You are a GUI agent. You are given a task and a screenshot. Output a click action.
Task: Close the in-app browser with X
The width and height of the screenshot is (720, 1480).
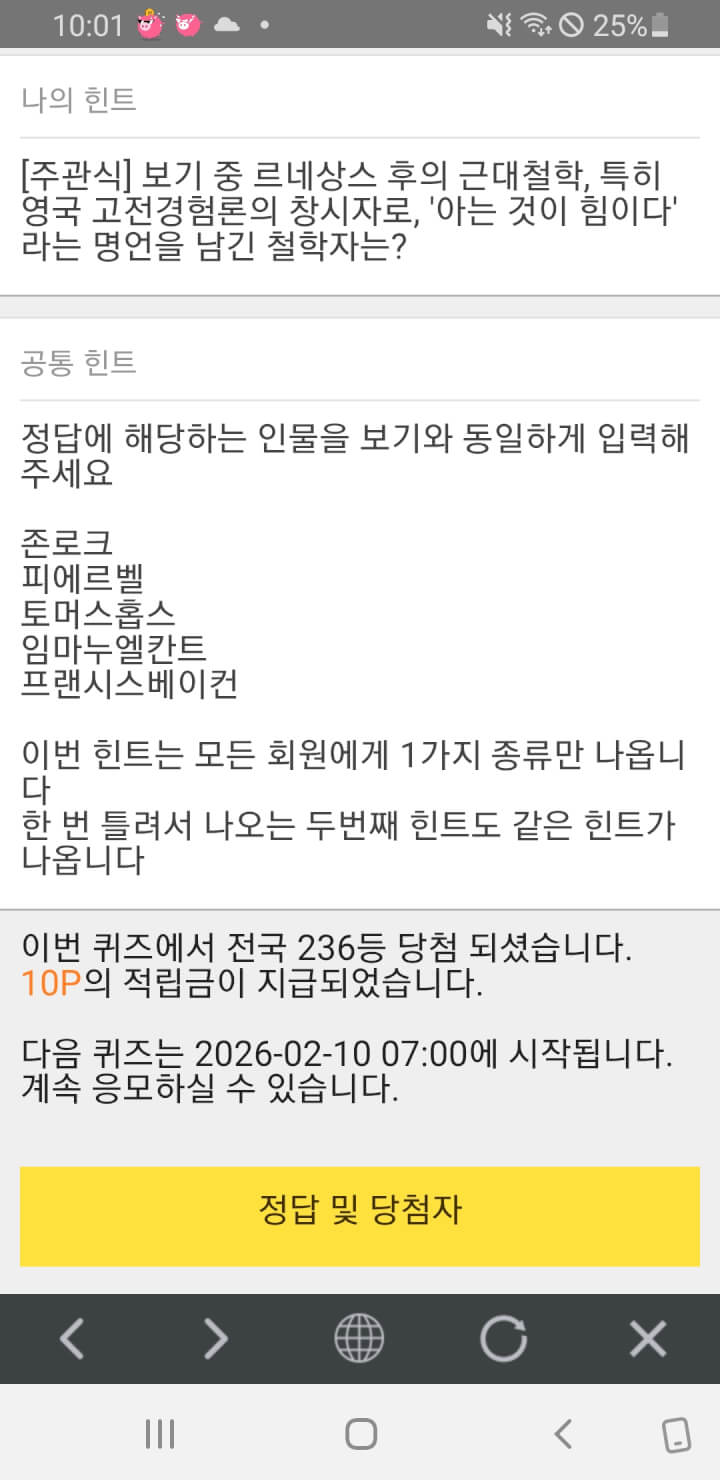pos(648,1338)
